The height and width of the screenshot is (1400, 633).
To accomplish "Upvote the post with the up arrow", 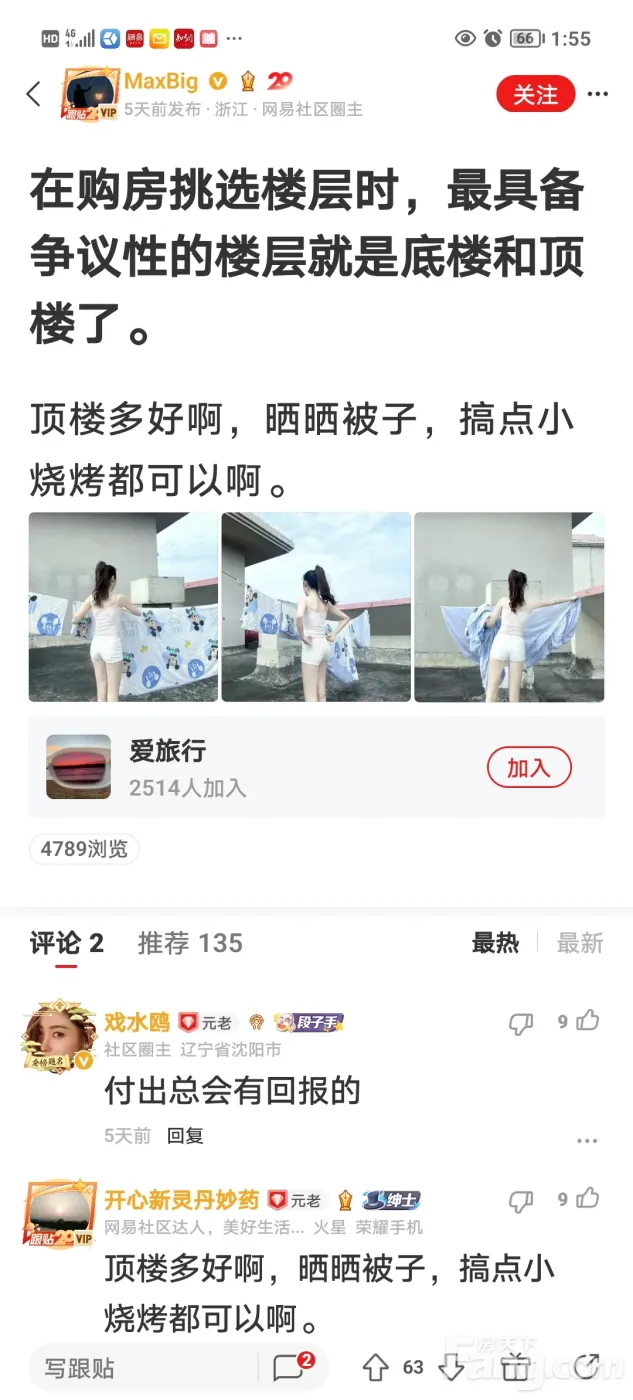I will click(375, 1367).
